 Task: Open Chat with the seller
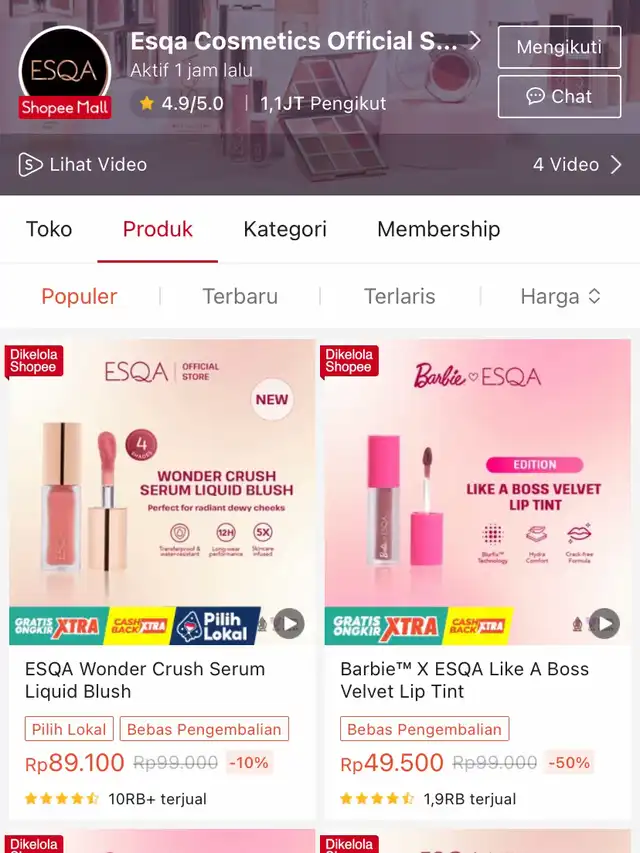click(559, 97)
